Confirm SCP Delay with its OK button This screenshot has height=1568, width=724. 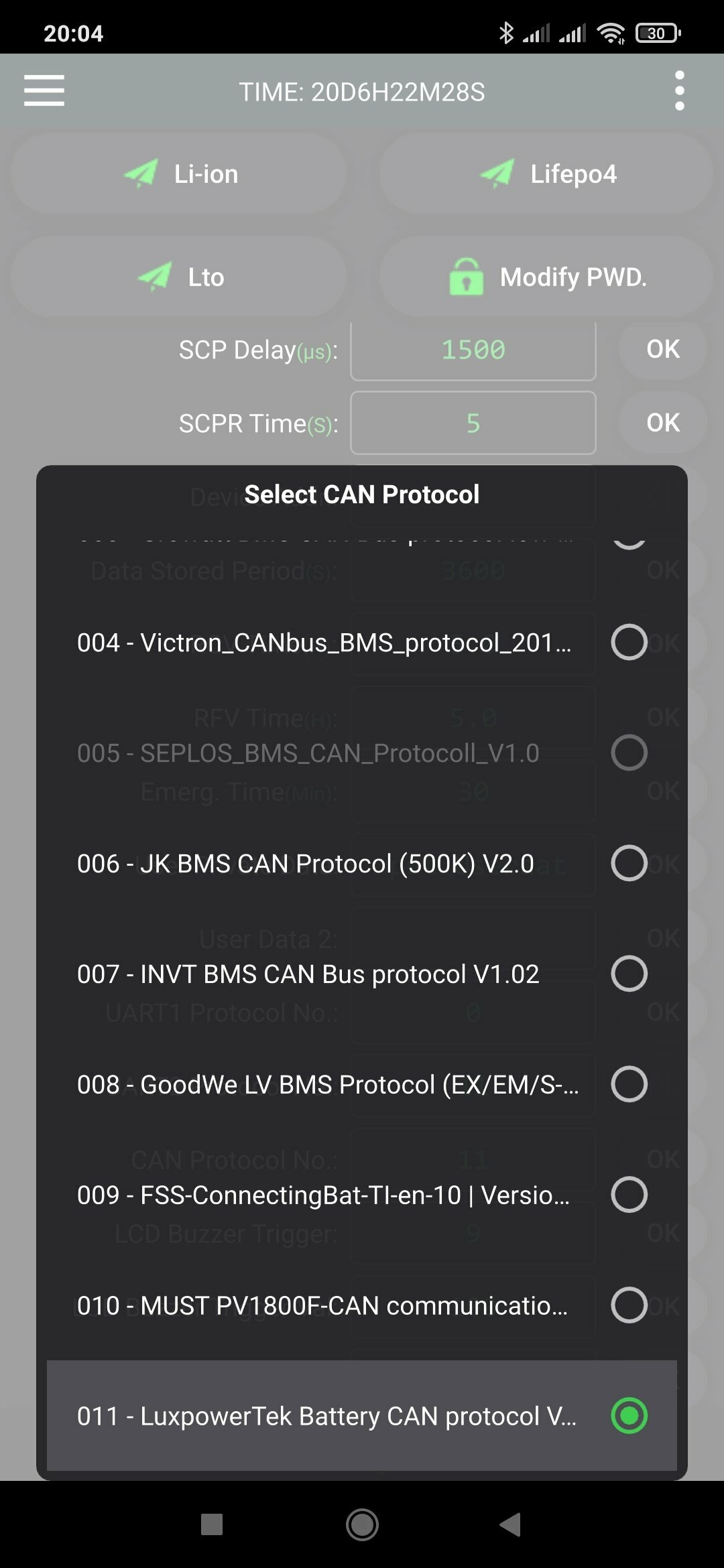tap(663, 349)
